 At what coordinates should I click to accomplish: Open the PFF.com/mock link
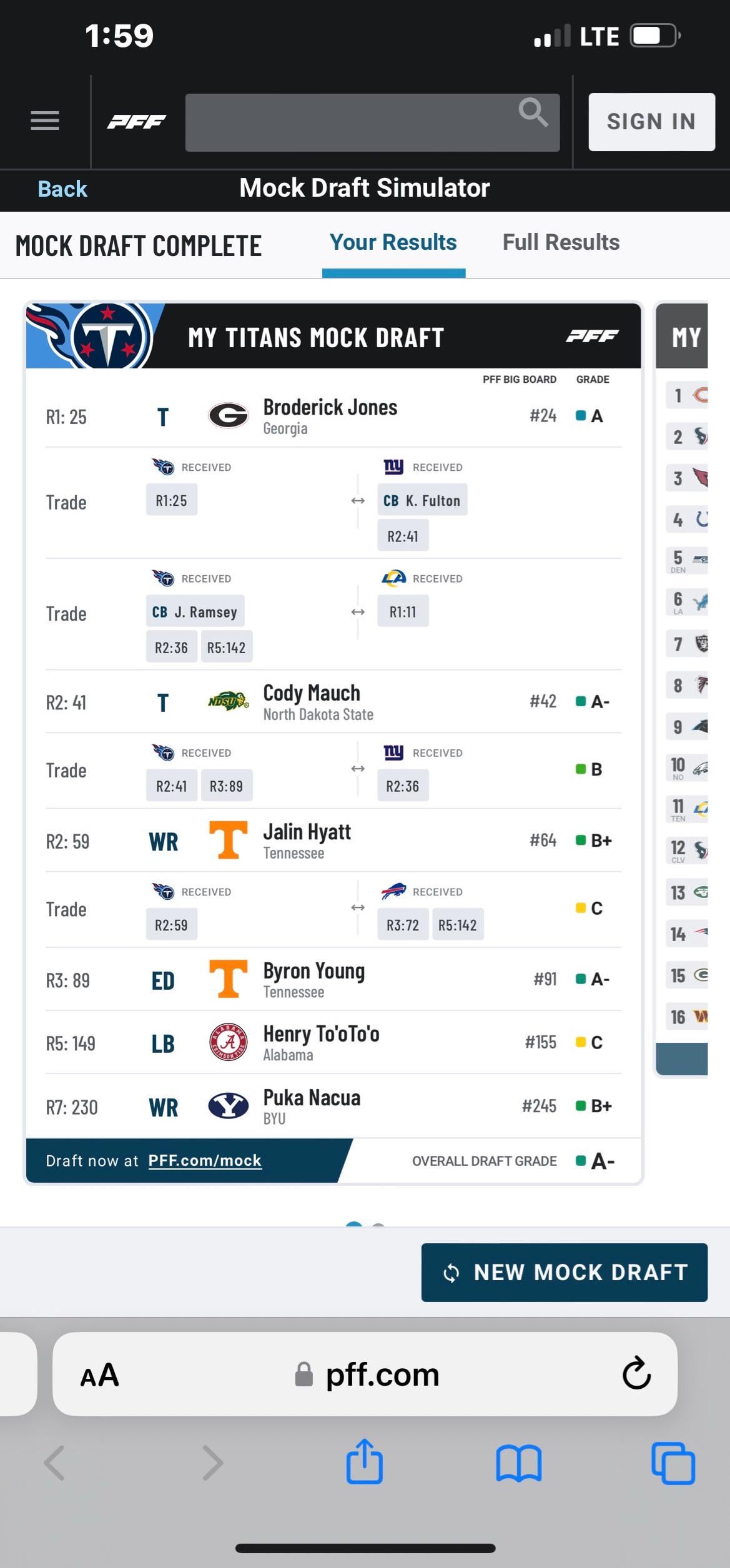(205, 1160)
